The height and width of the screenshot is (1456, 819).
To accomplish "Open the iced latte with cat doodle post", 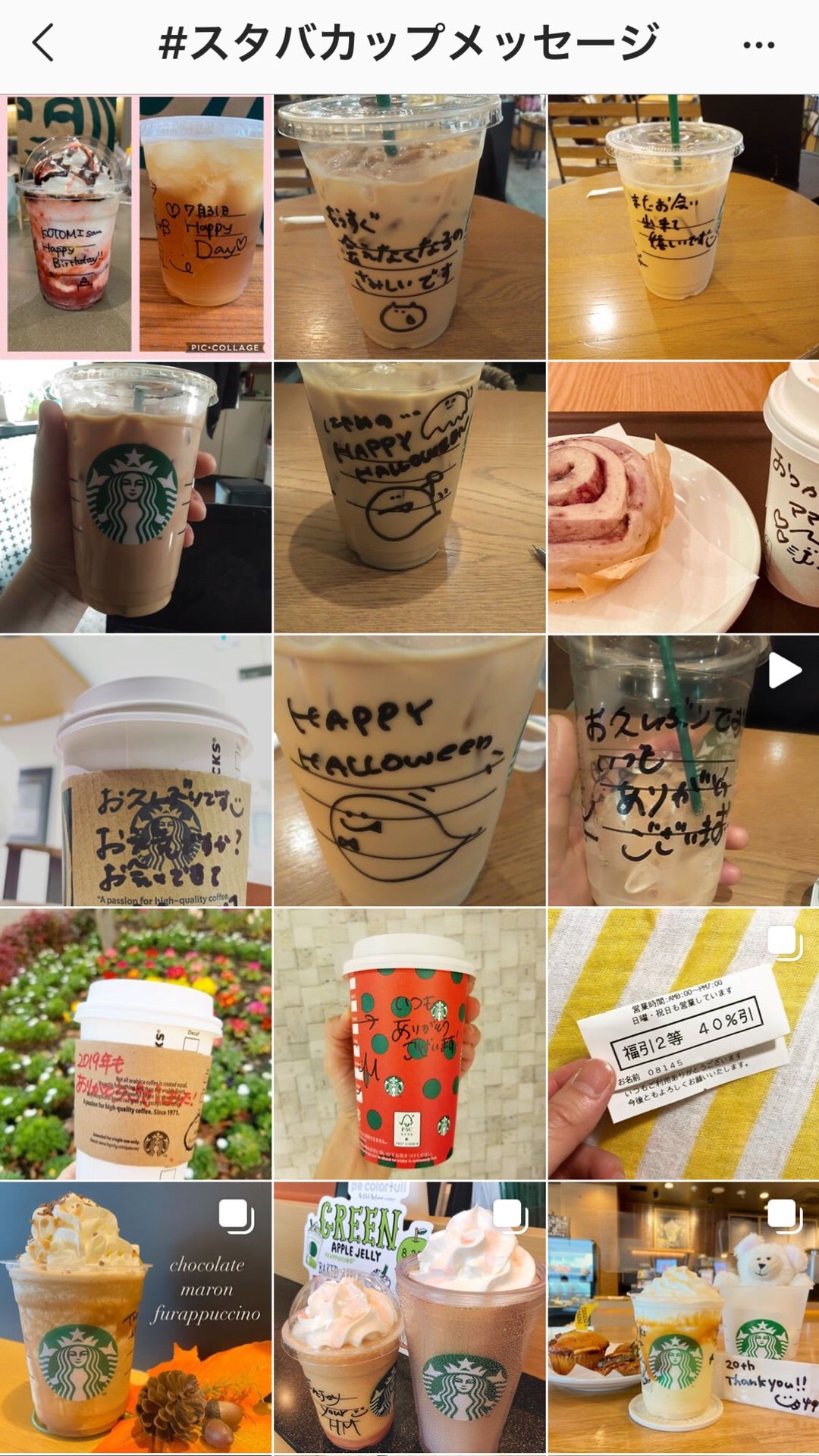I will (x=409, y=227).
